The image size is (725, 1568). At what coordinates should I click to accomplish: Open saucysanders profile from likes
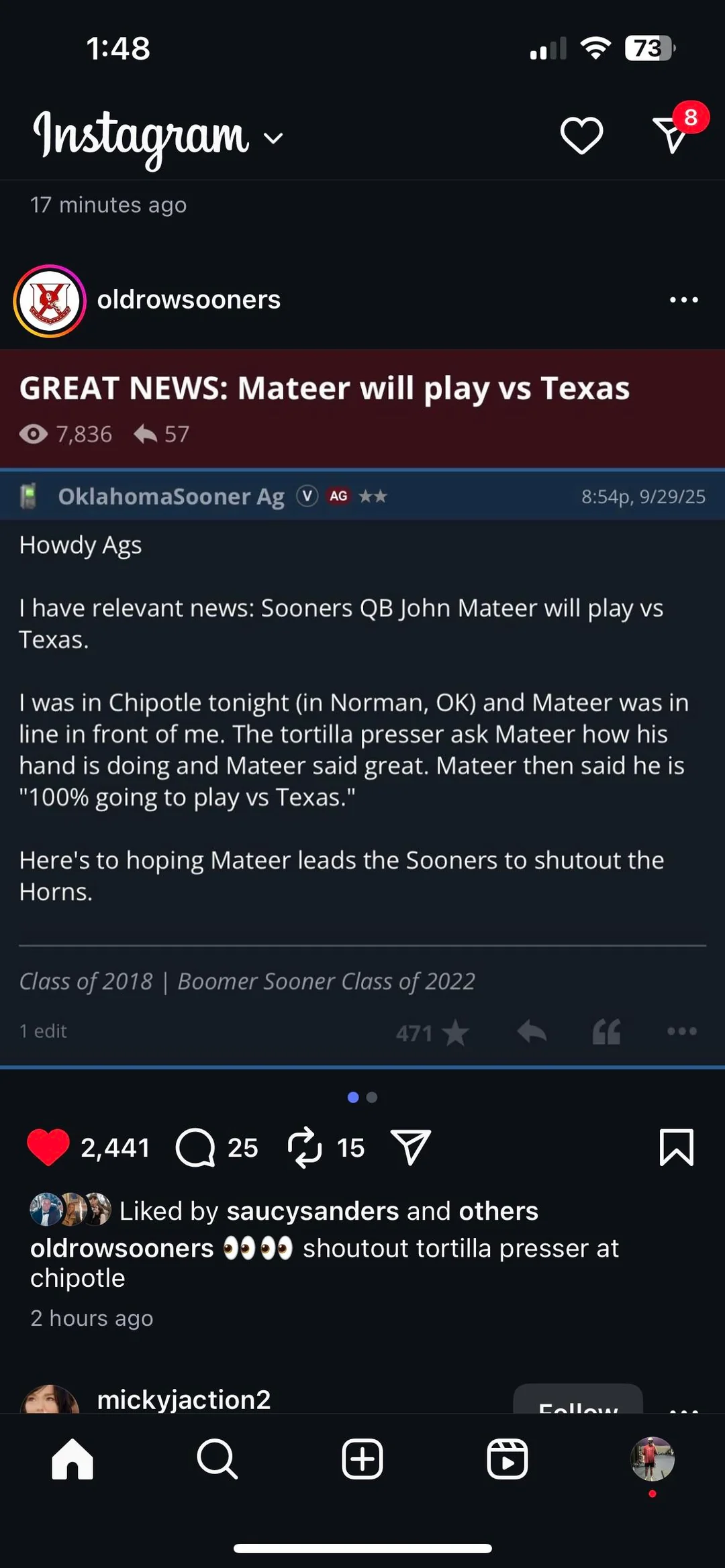point(312,1211)
